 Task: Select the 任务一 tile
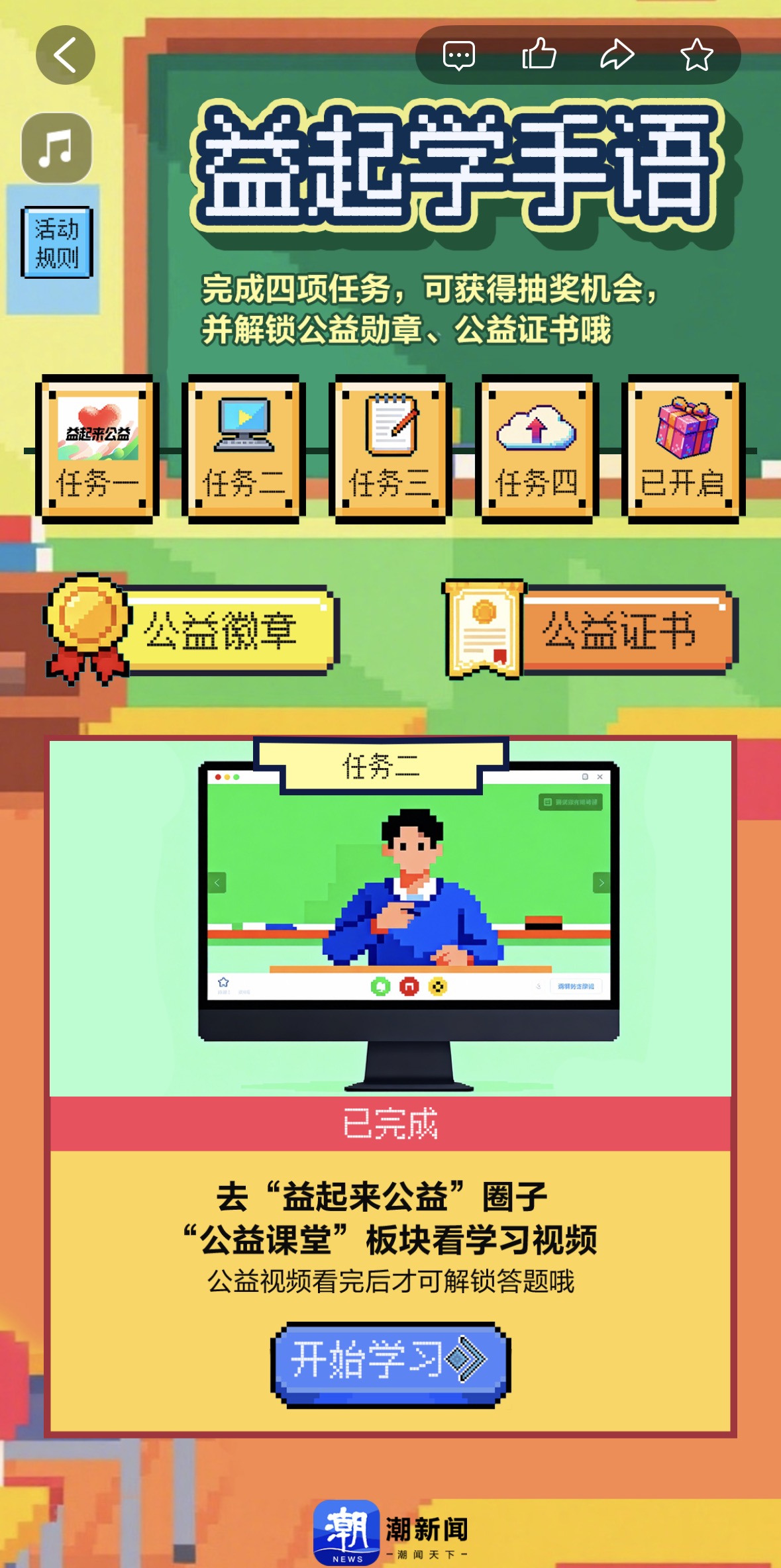pyautogui.click(x=97, y=448)
